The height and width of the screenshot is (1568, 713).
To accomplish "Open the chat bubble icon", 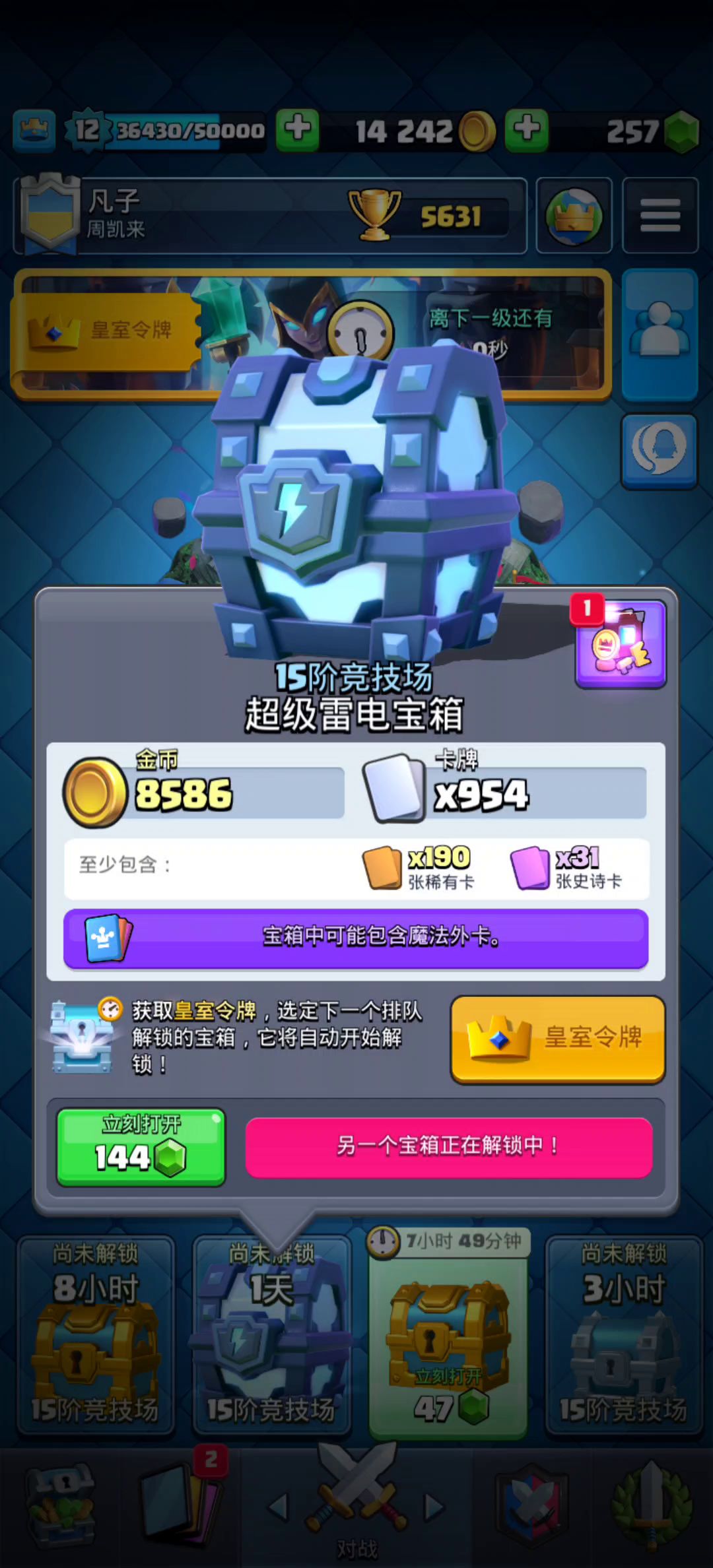I will click(x=659, y=451).
